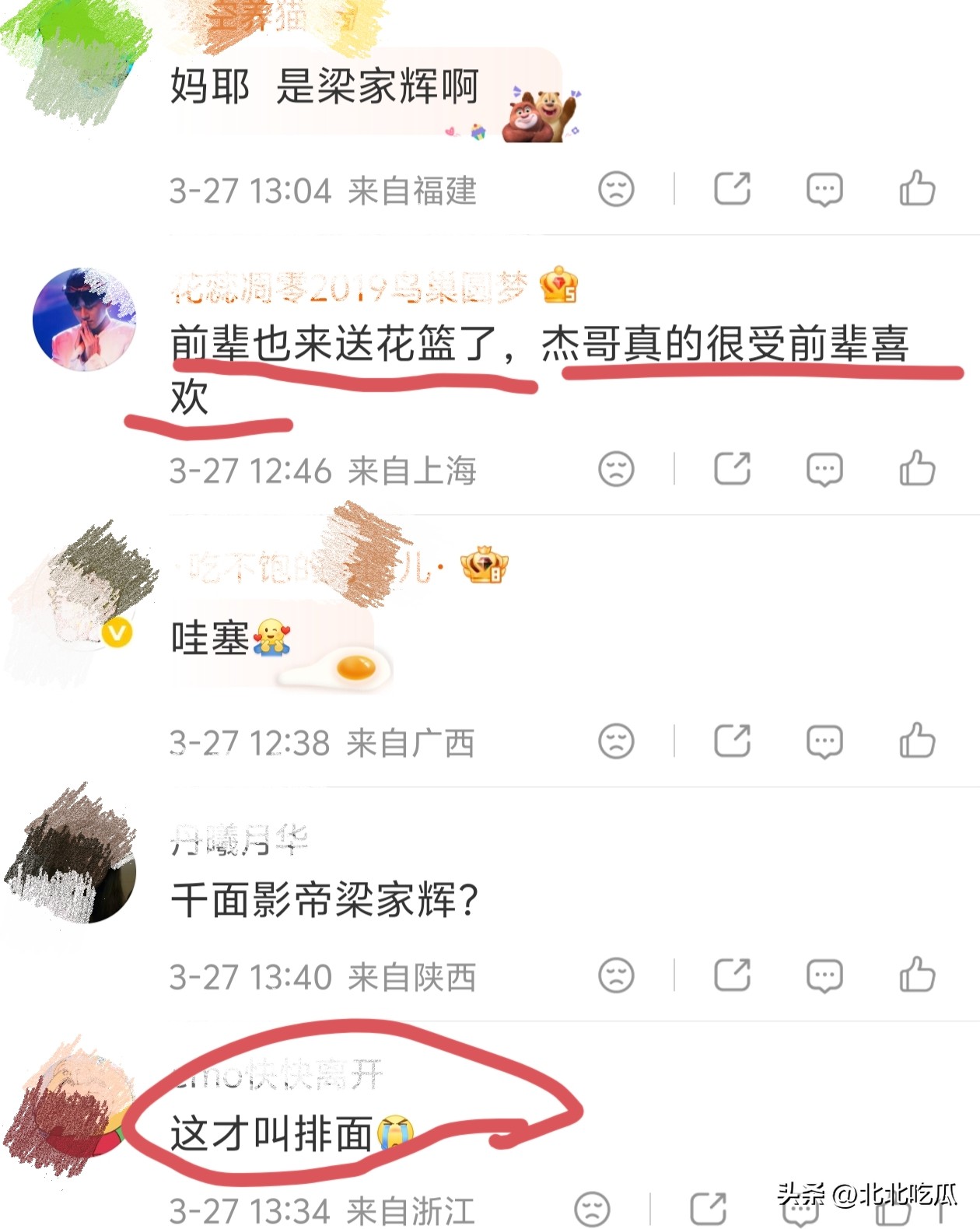Image resolution: width=980 pixels, height=1229 pixels.
Task: Share the comment posted from 福建
Action: [732, 189]
